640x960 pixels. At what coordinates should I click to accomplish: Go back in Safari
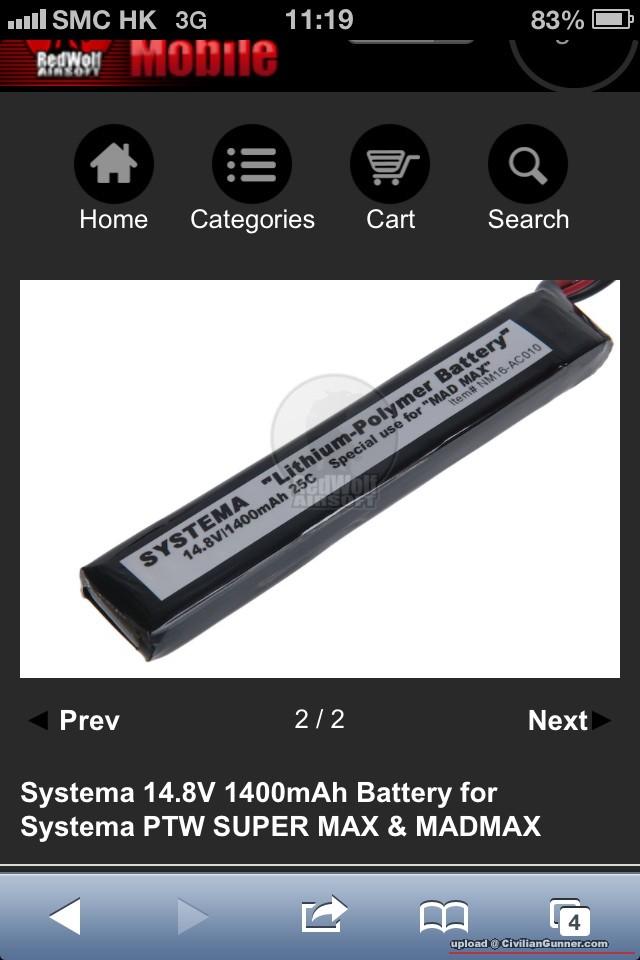65,916
